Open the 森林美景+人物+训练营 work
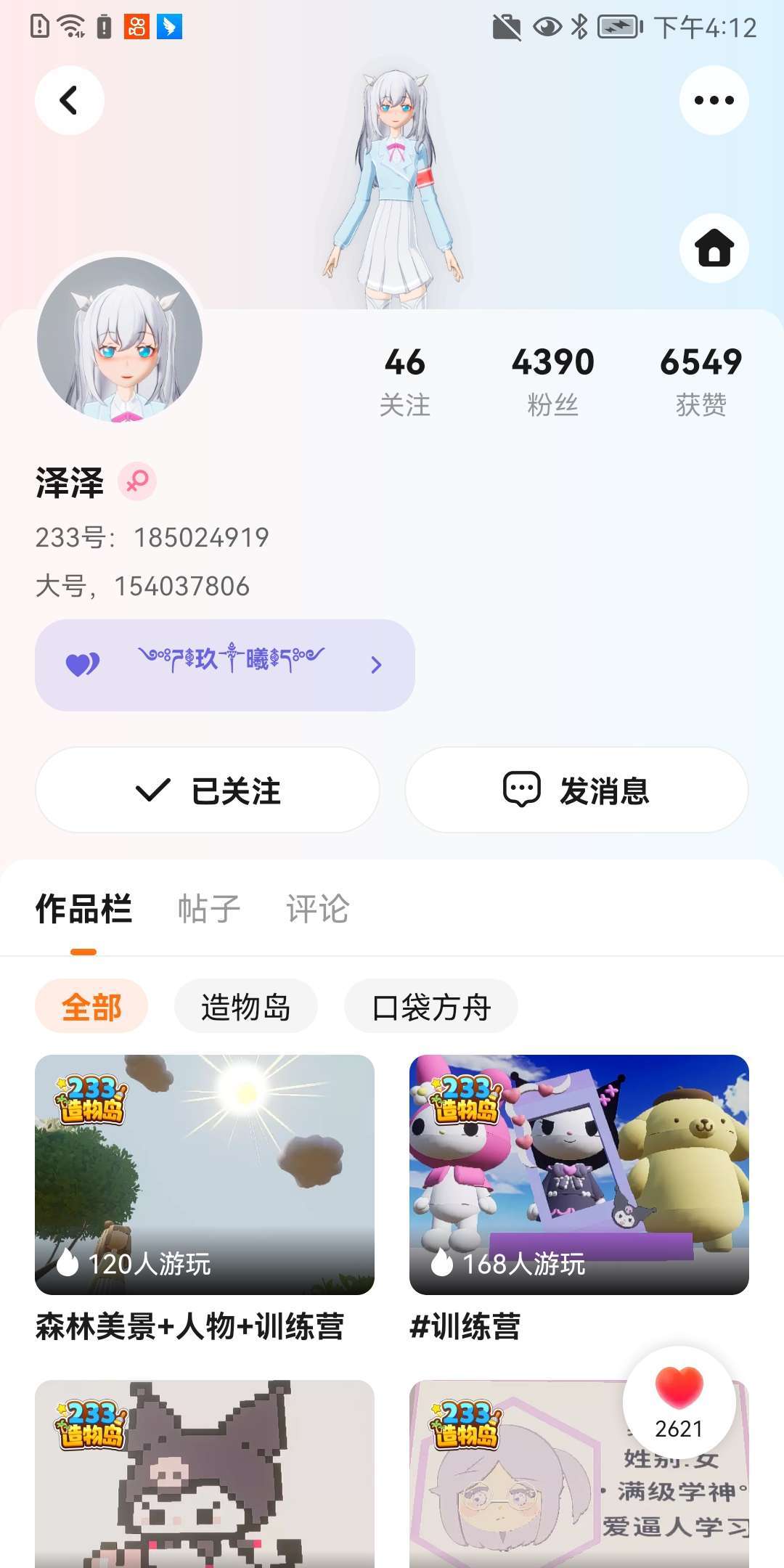 click(x=205, y=1175)
